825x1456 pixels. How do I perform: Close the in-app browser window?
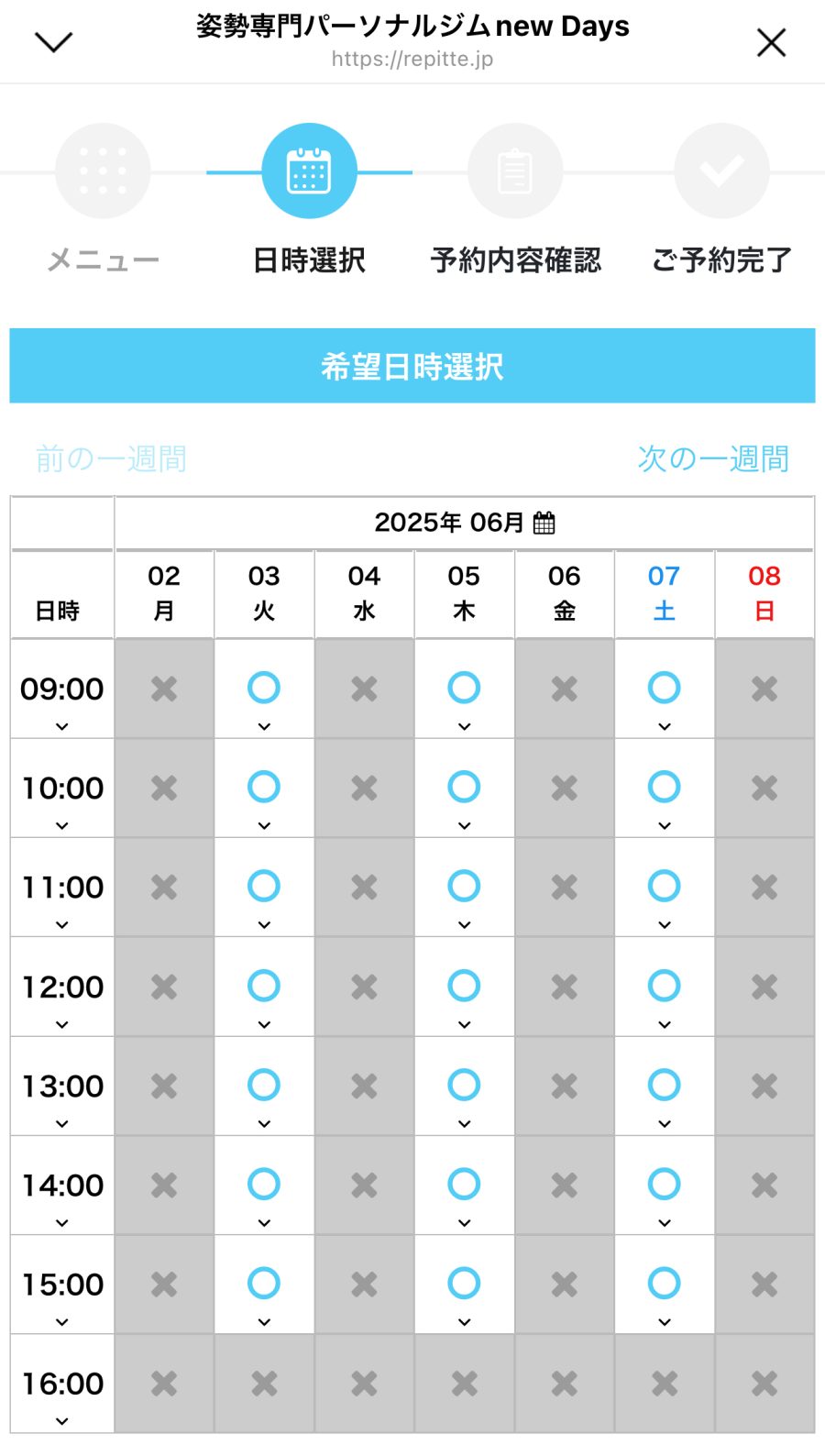(771, 42)
